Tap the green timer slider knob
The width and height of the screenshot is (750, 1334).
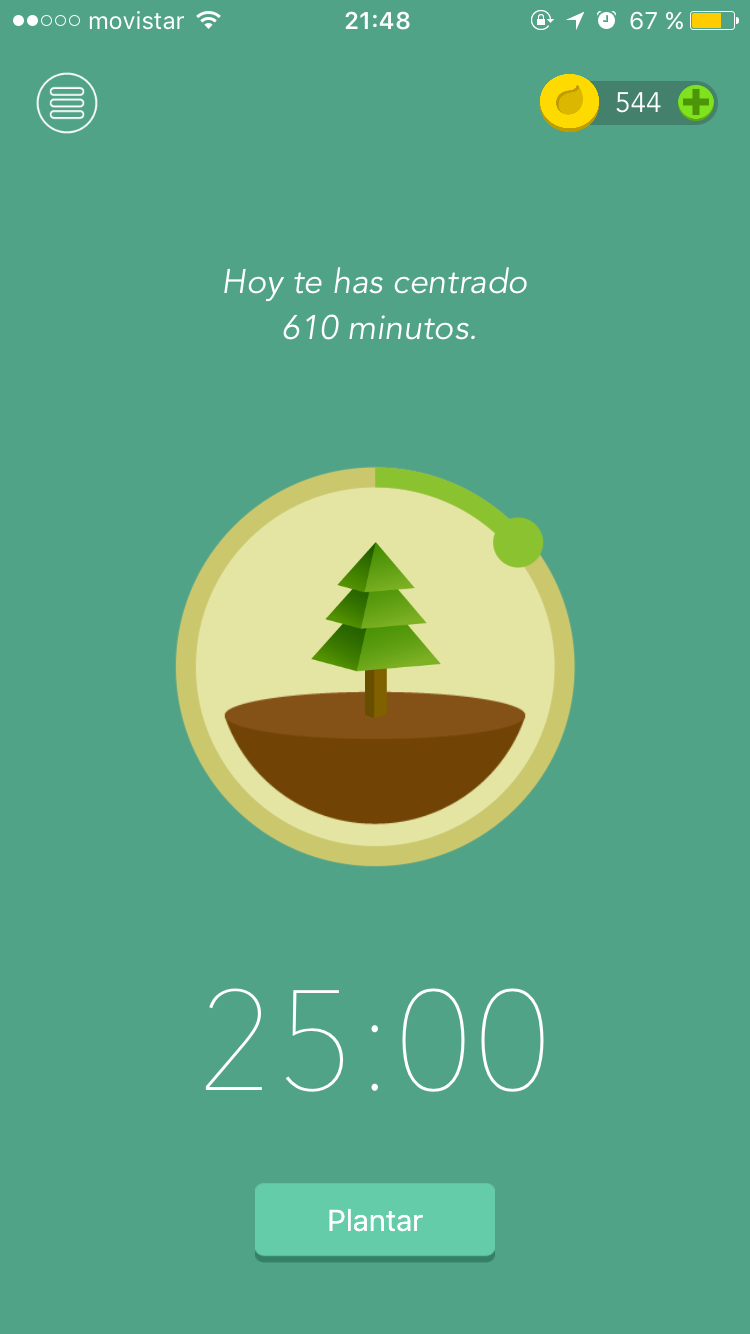pyautogui.click(x=518, y=543)
